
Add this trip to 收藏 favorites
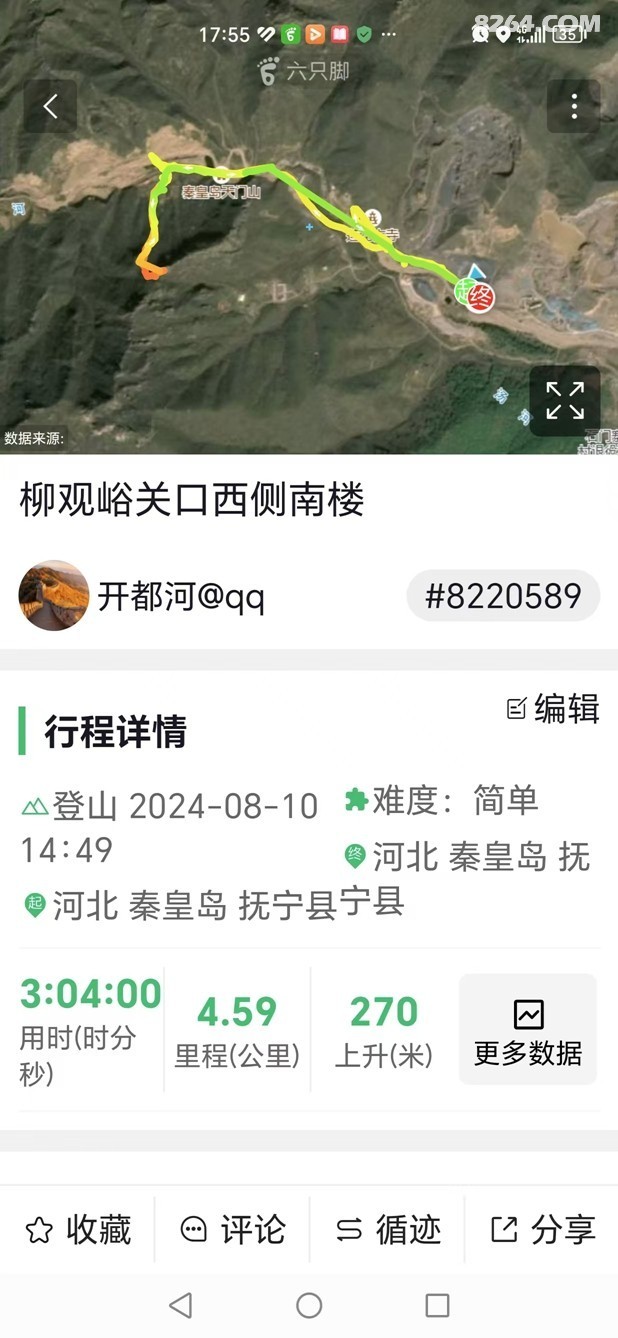(x=79, y=1229)
